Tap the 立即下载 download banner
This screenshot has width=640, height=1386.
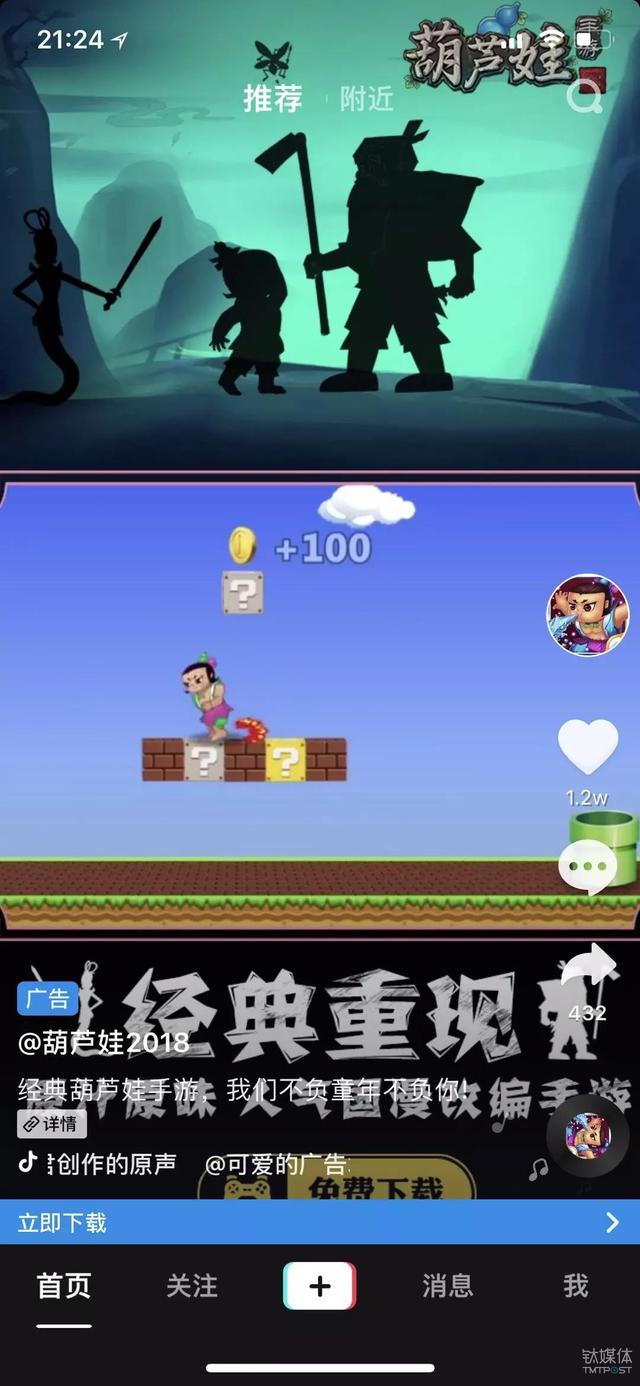click(320, 1222)
